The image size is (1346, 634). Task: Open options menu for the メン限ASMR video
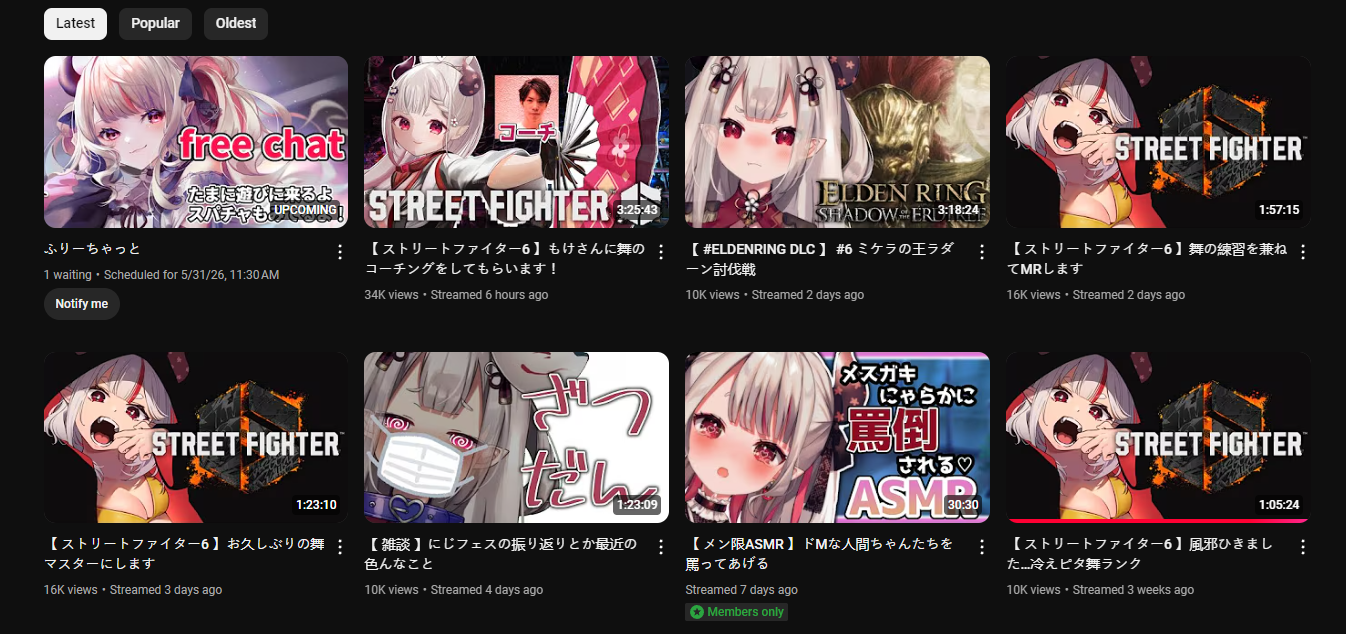pyautogui.click(x=981, y=547)
